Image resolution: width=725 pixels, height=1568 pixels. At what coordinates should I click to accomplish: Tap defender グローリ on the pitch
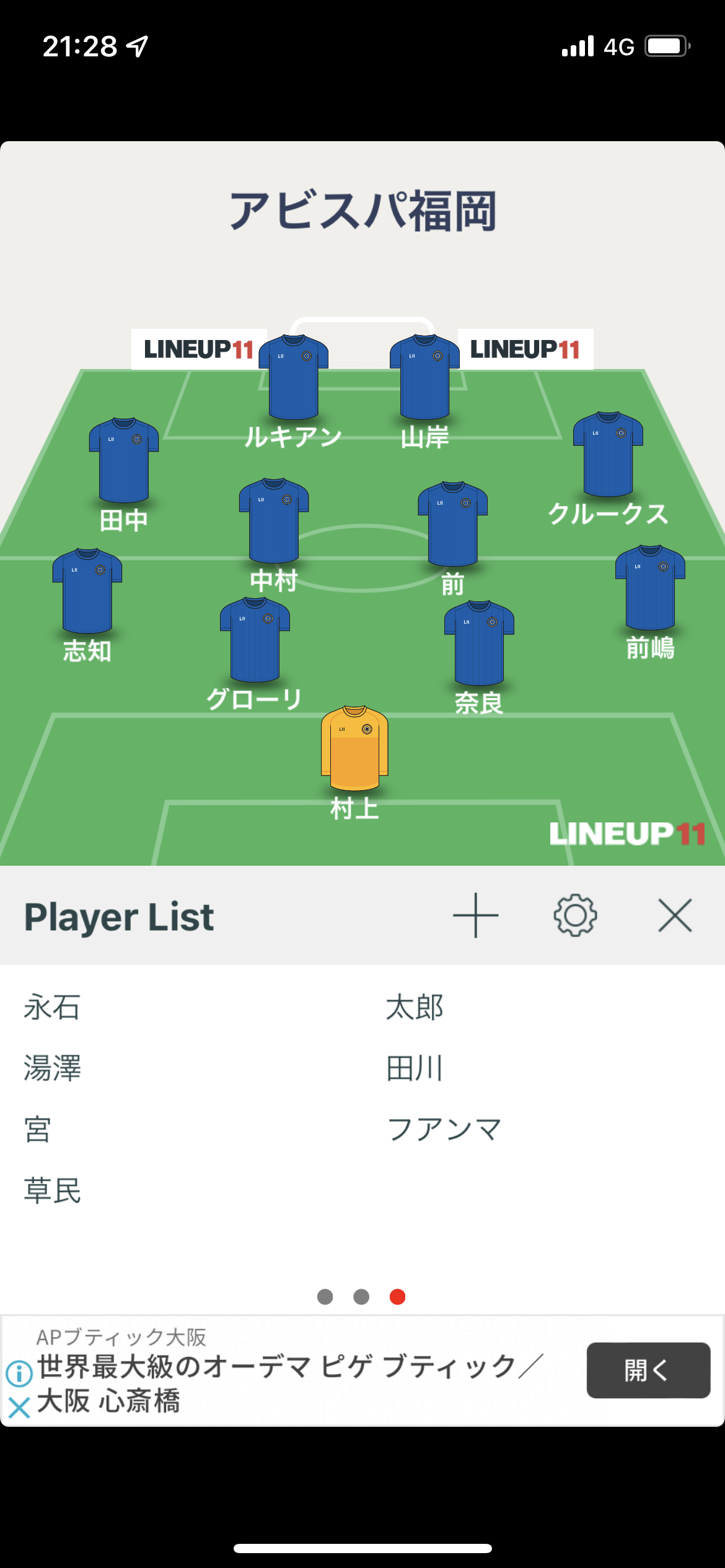(255, 640)
